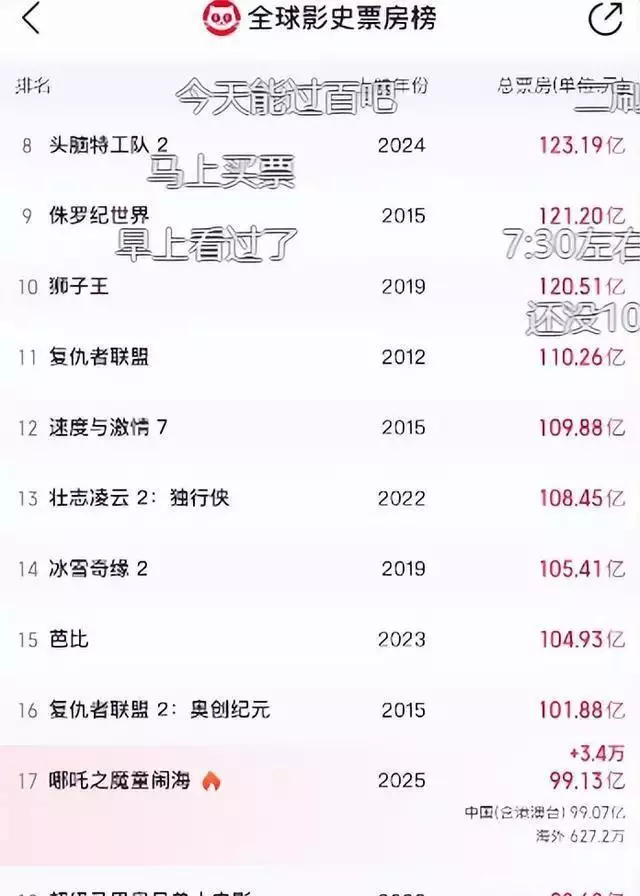This screenshot has height=896, width=640.
Task: Open the 头脑特工队 2 entry
Action: pos(110,145)
